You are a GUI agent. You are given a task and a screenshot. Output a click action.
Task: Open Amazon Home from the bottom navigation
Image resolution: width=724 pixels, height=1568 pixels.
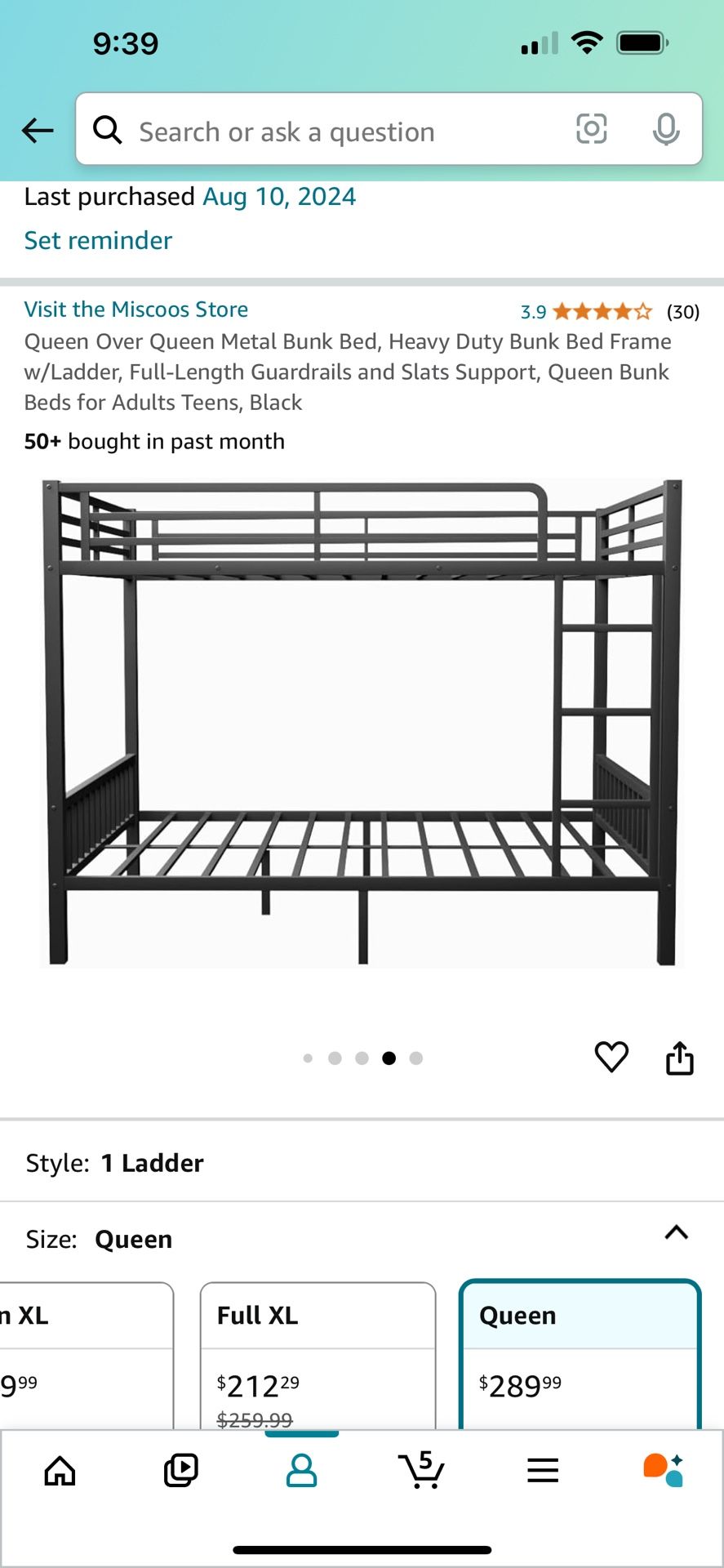point(58,1470)
